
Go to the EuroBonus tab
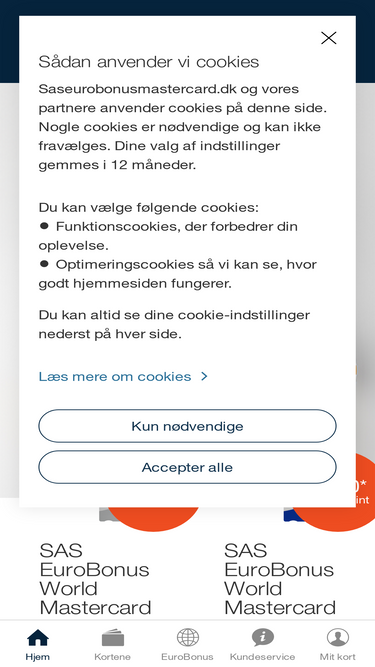click(x=188, y=645)
